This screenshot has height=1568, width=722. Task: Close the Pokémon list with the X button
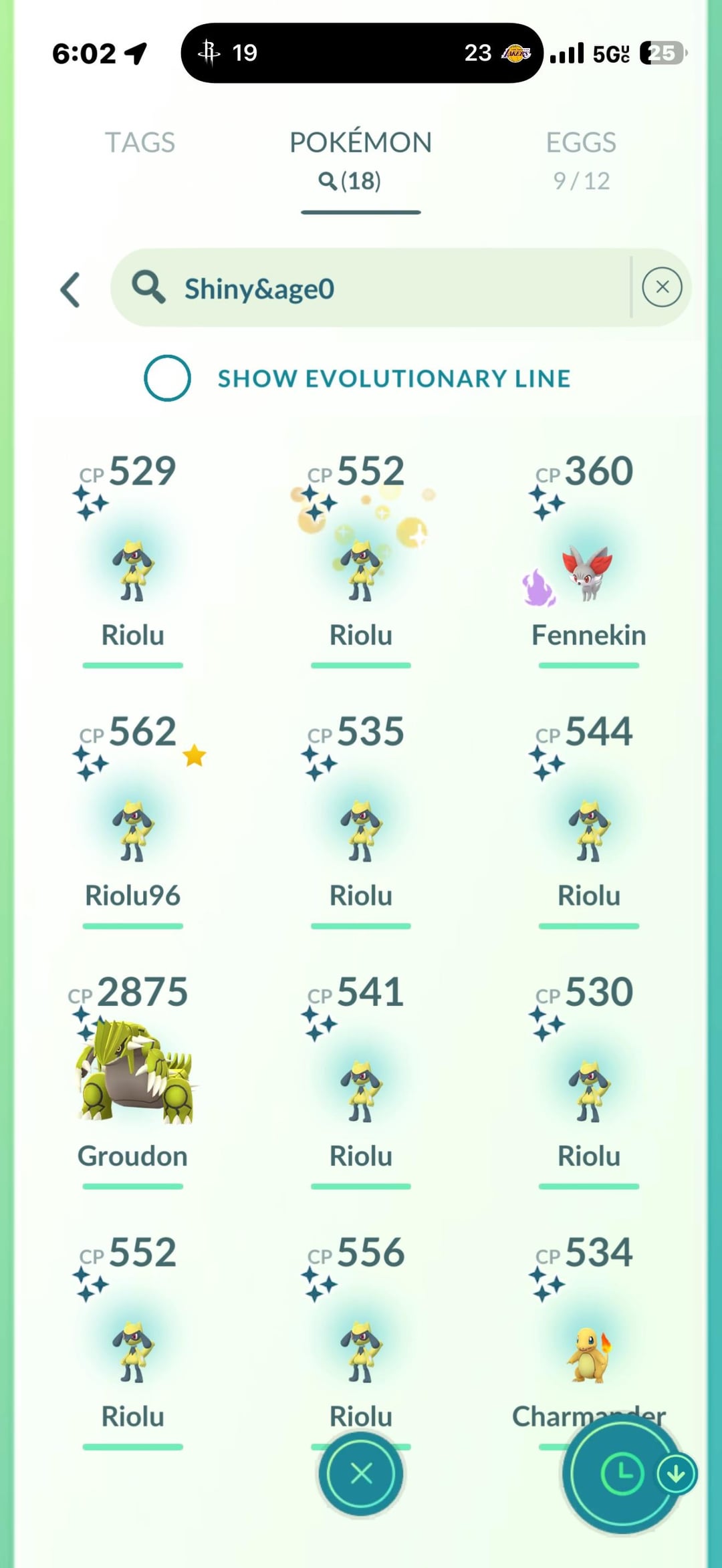361,1473
